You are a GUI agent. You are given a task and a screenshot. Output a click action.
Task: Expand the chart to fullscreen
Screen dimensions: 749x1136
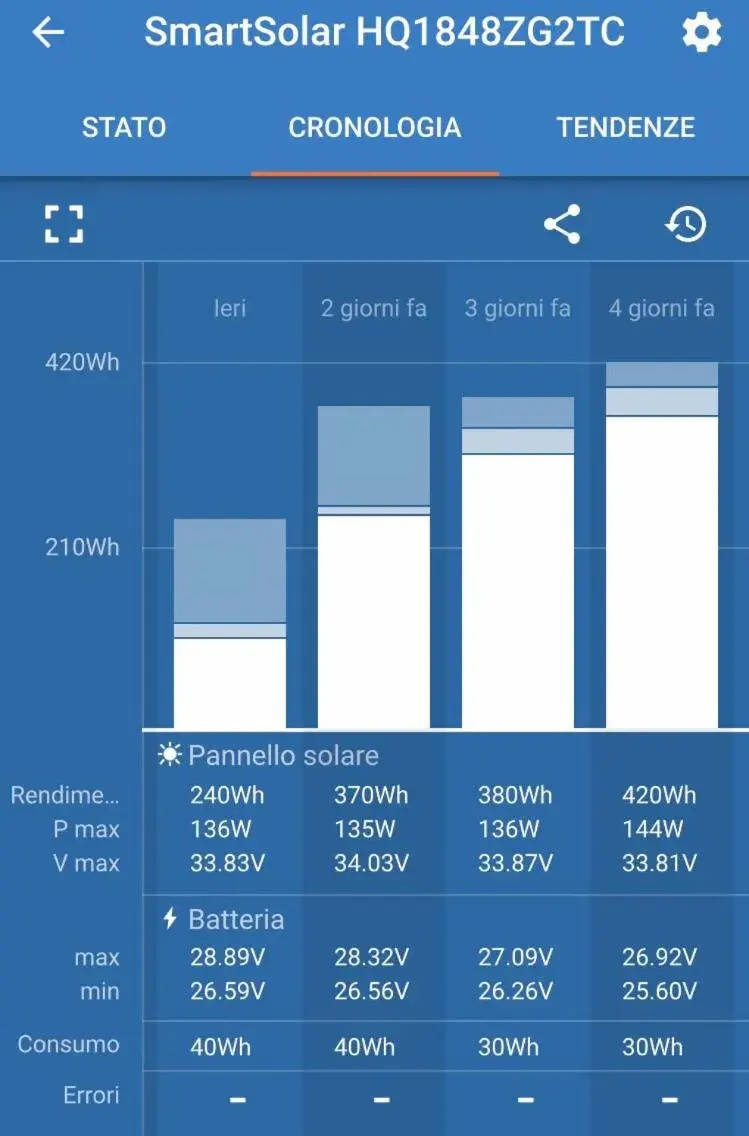coord(64,224)
